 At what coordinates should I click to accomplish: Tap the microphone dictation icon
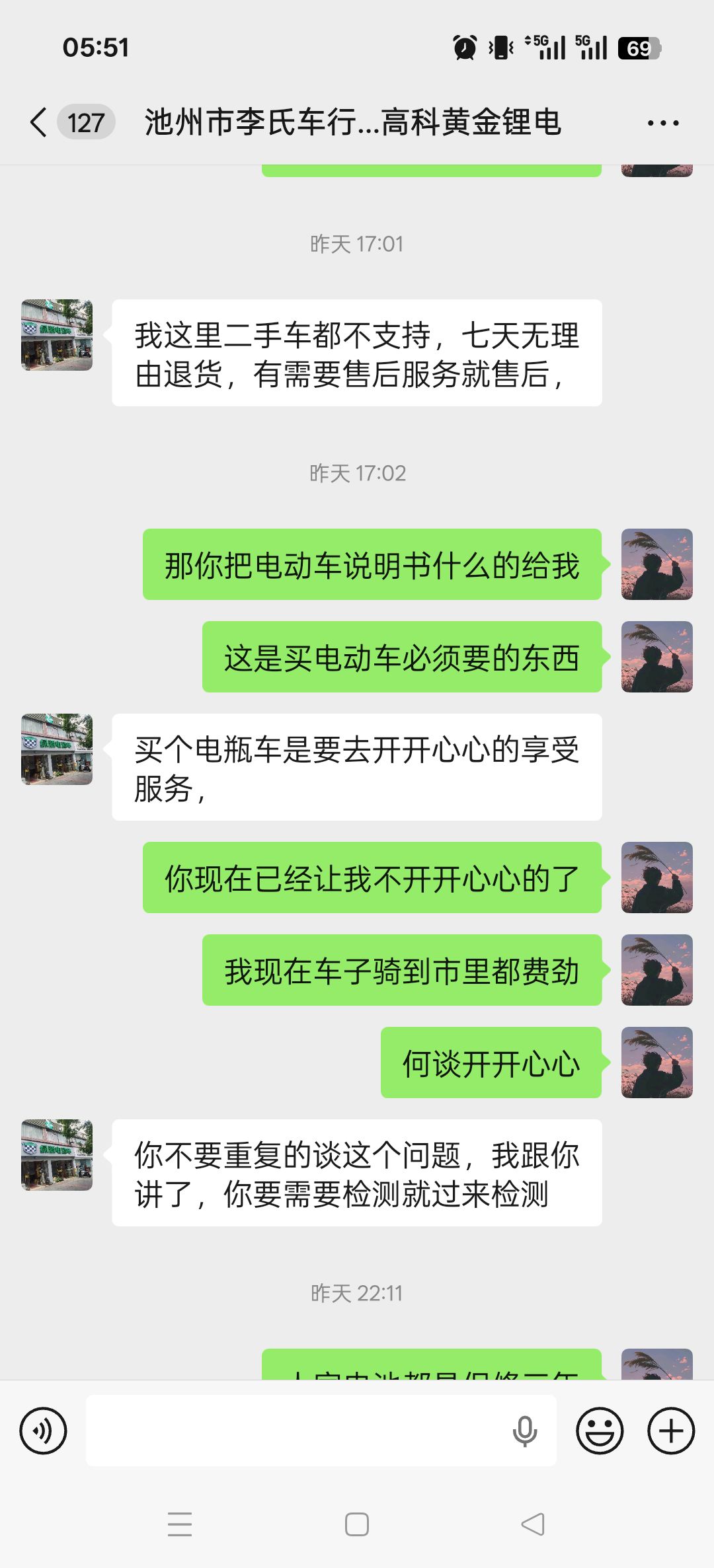point(524,1431)
